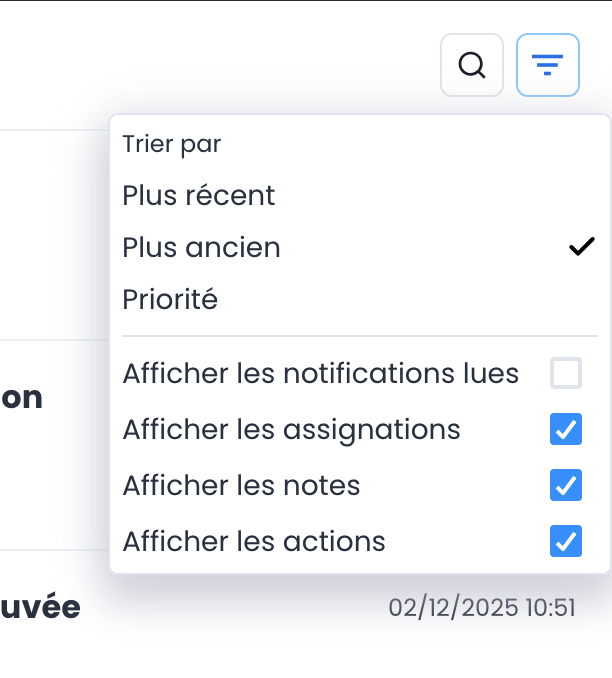This screenshot has width=612, height=678.
Task: Sort notifications by Priorité
Action: (170, 300)
